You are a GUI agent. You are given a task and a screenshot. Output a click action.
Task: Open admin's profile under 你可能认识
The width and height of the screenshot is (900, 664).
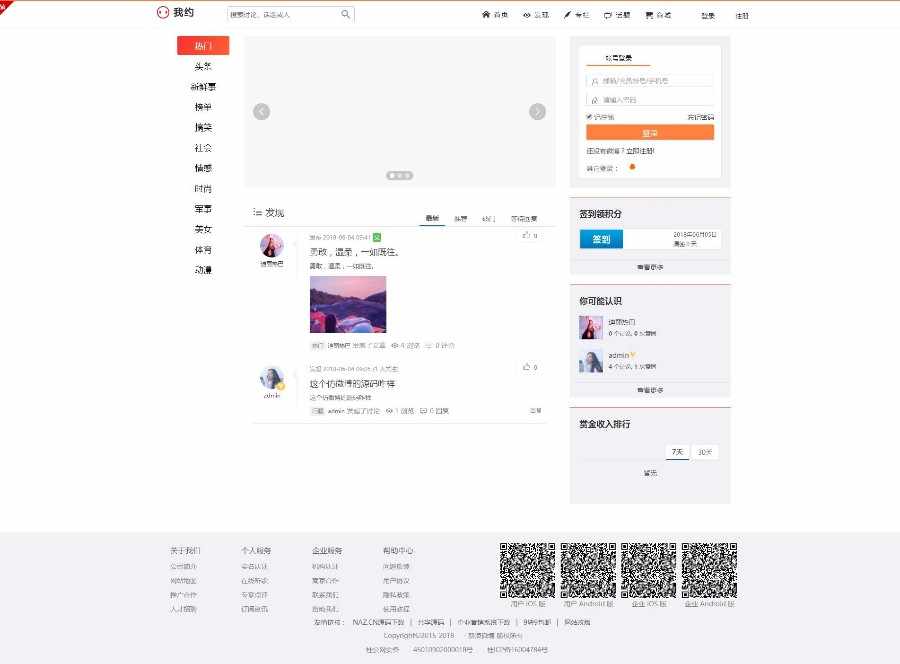click(x=619, y=355)
